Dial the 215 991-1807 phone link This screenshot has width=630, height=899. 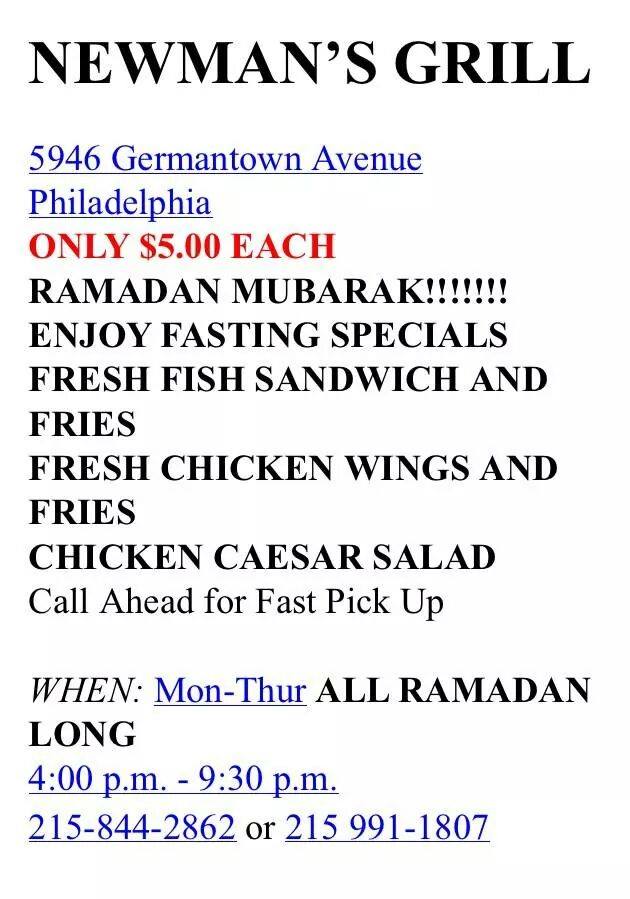pos(387,827)
